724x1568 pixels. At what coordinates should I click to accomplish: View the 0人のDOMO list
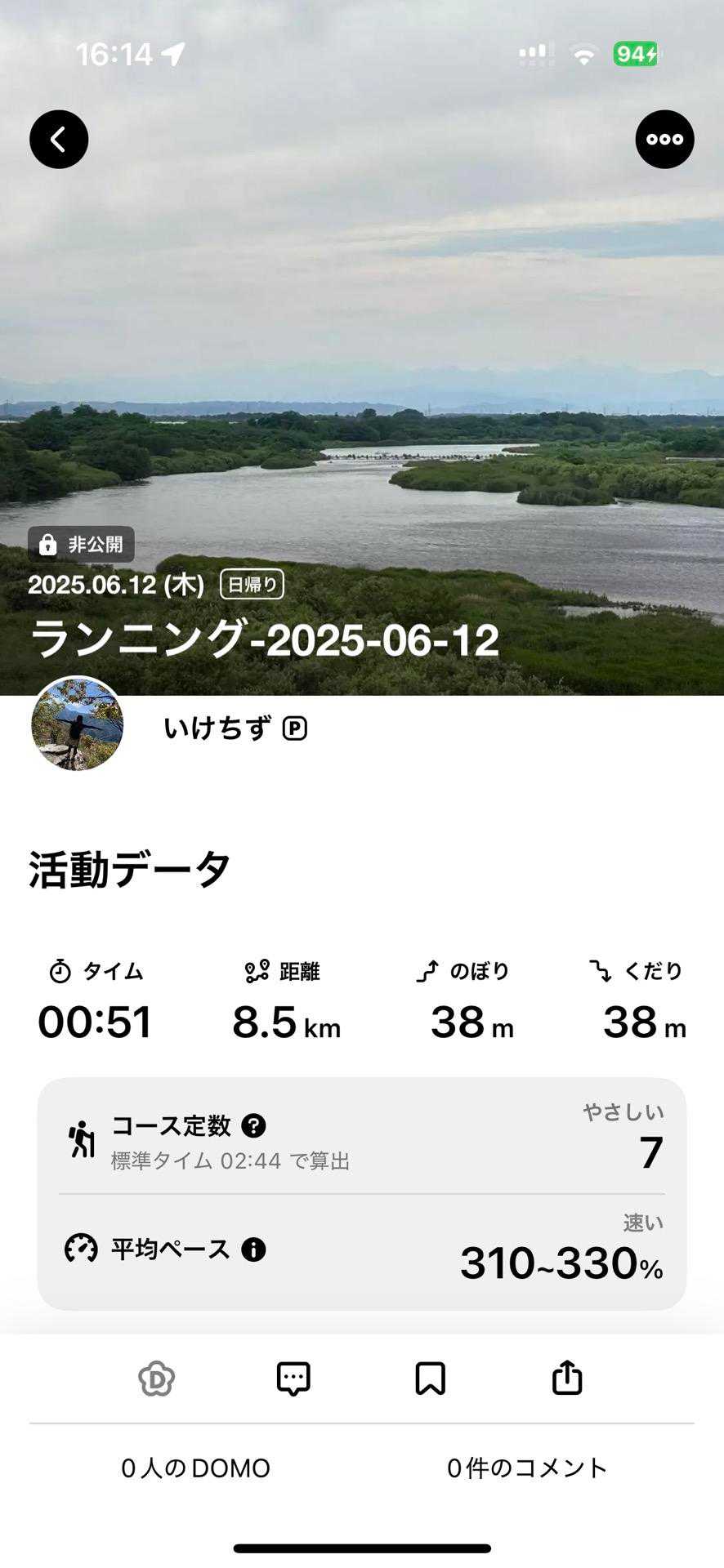pyautogui.click(x=195, y=1468)
